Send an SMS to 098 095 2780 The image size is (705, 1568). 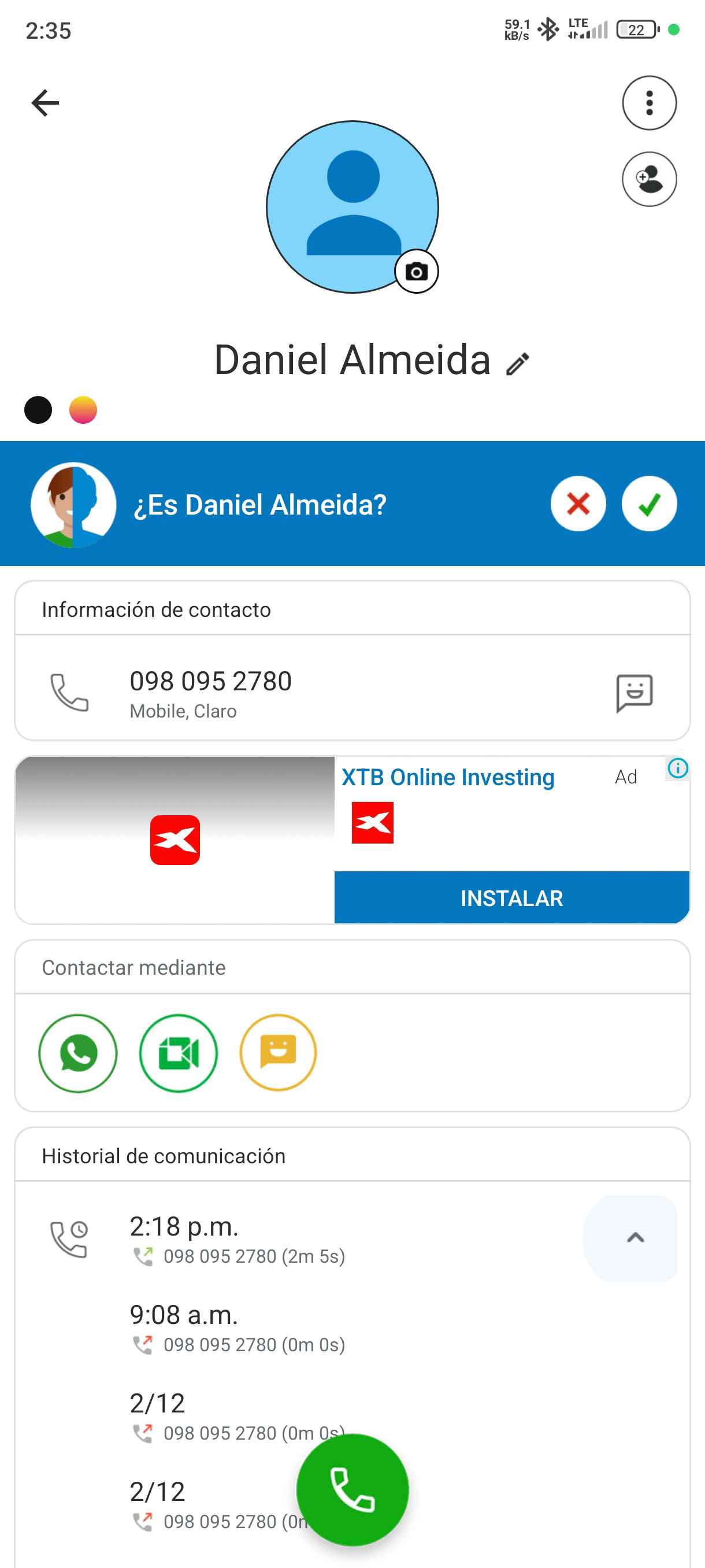[x=634, y=692]
